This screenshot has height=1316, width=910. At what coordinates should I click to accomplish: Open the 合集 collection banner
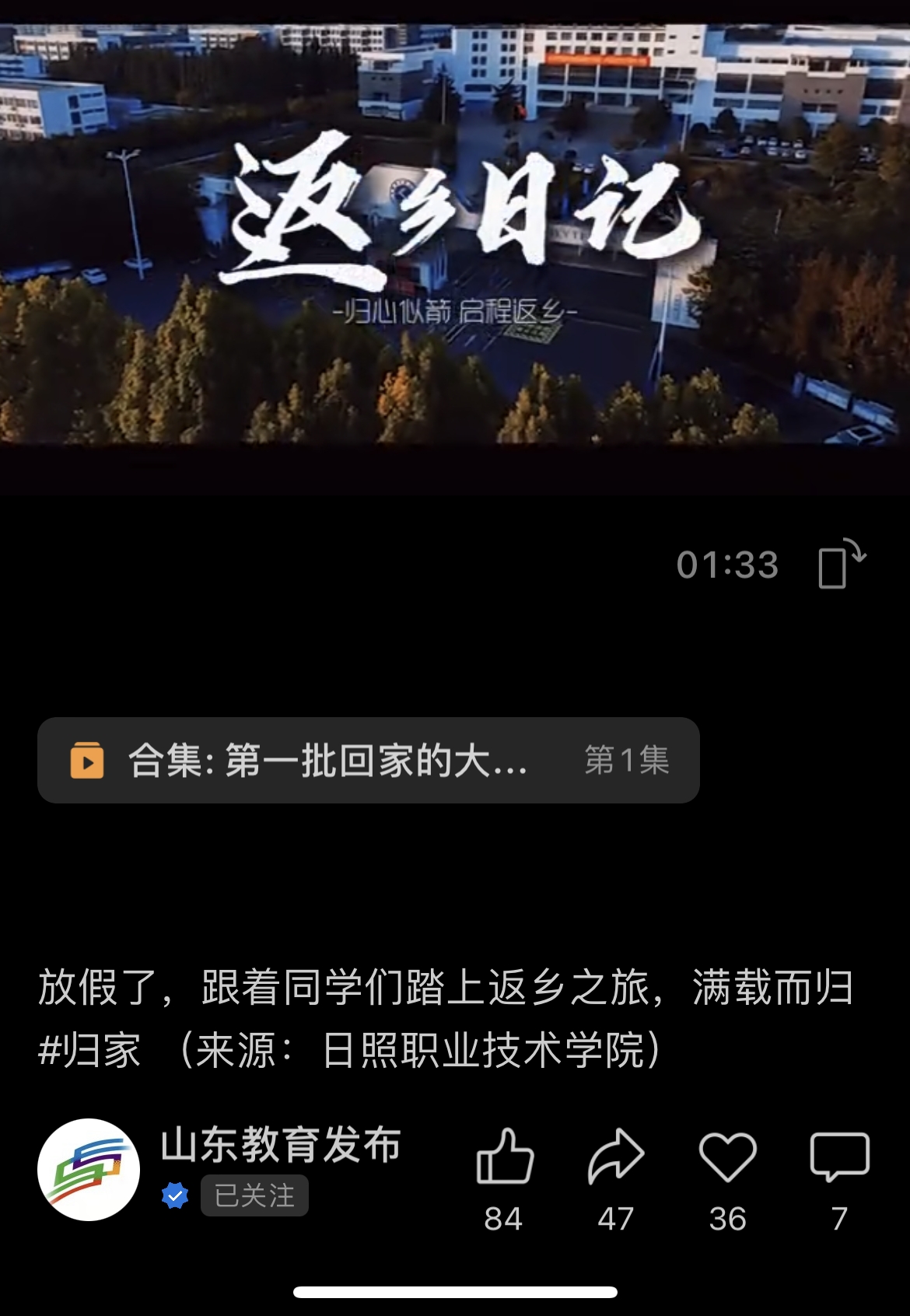(x=368, y=760)
